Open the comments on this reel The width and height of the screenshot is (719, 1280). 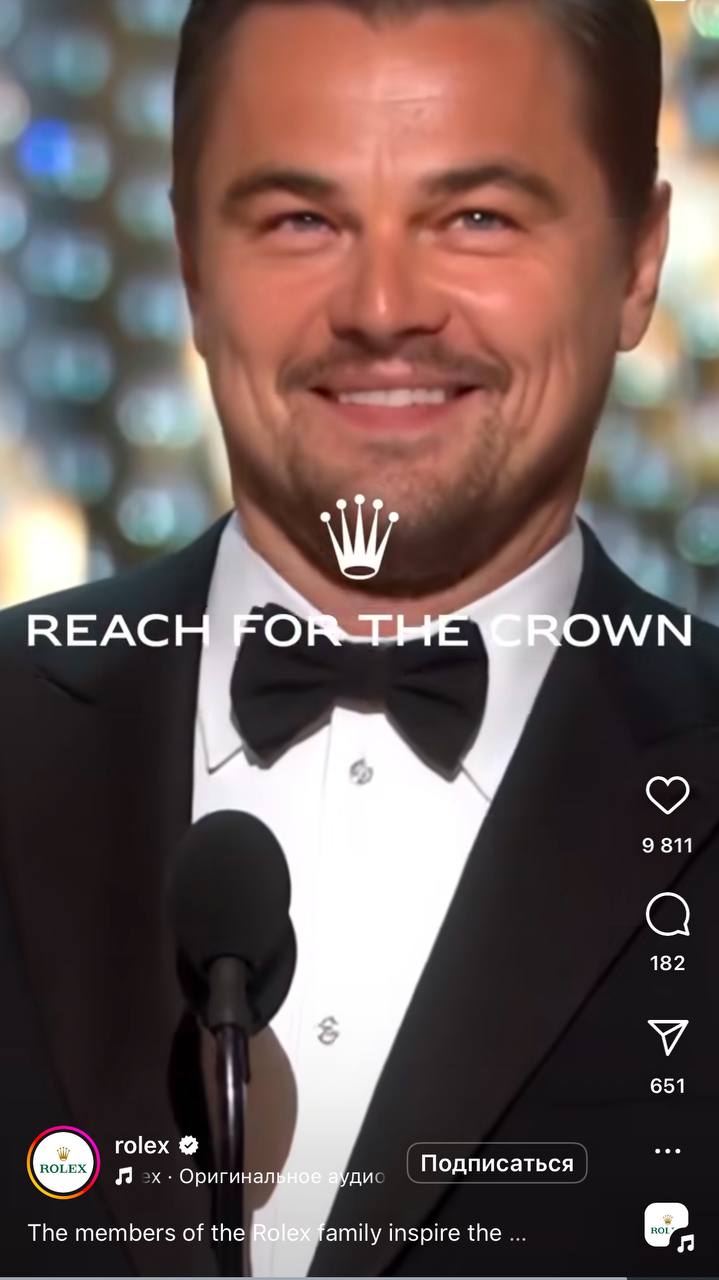tap(667, 915)
